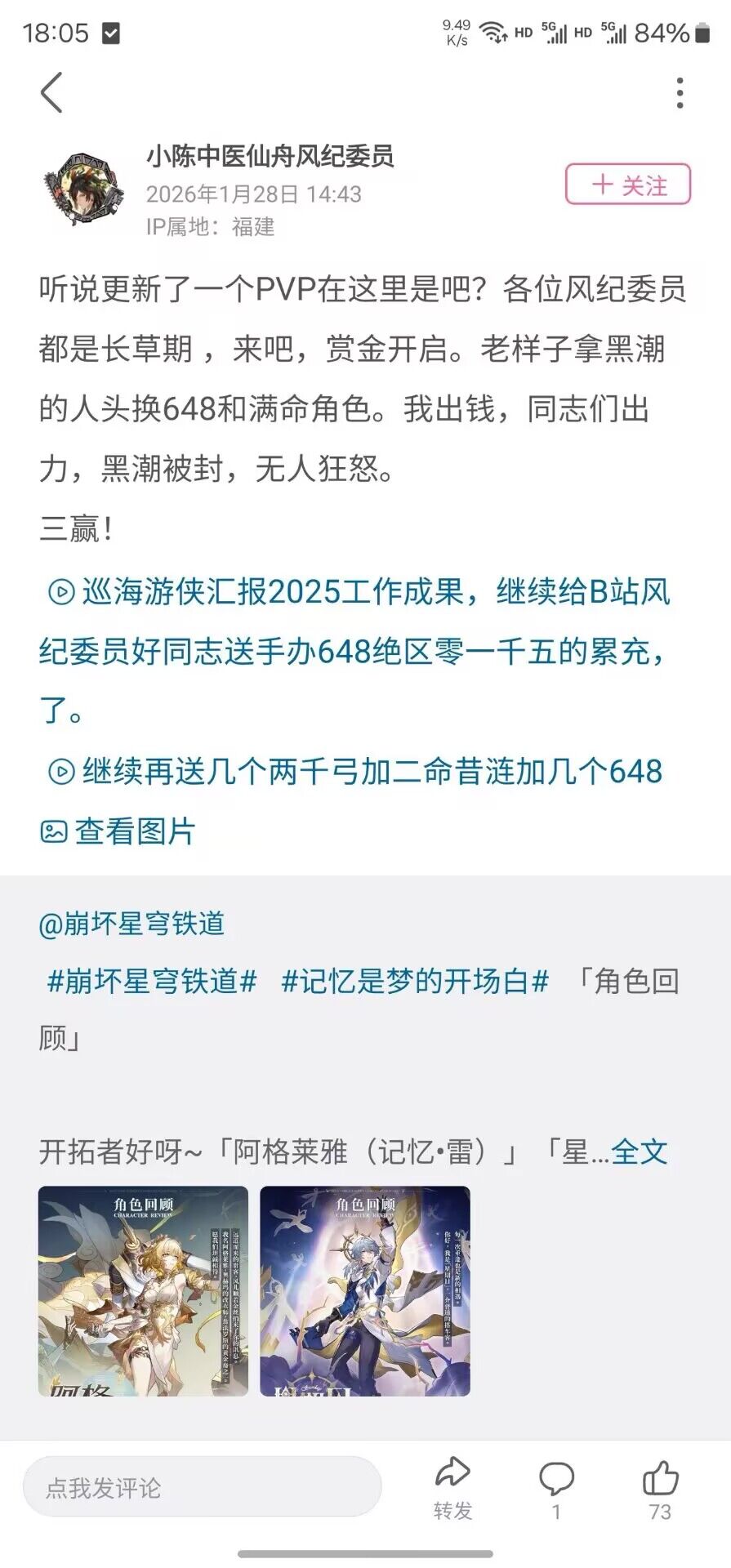Like this post with thumbs-up
Viewport: 731px width, 1568px height.
tap(660, 1487)
